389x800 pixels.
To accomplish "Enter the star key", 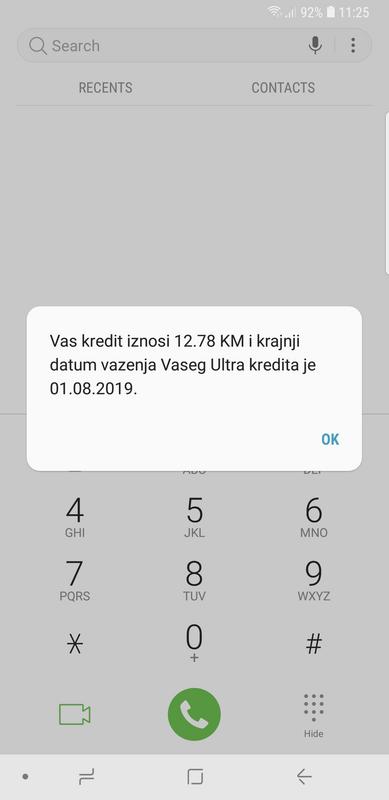I will click(75, 644).
